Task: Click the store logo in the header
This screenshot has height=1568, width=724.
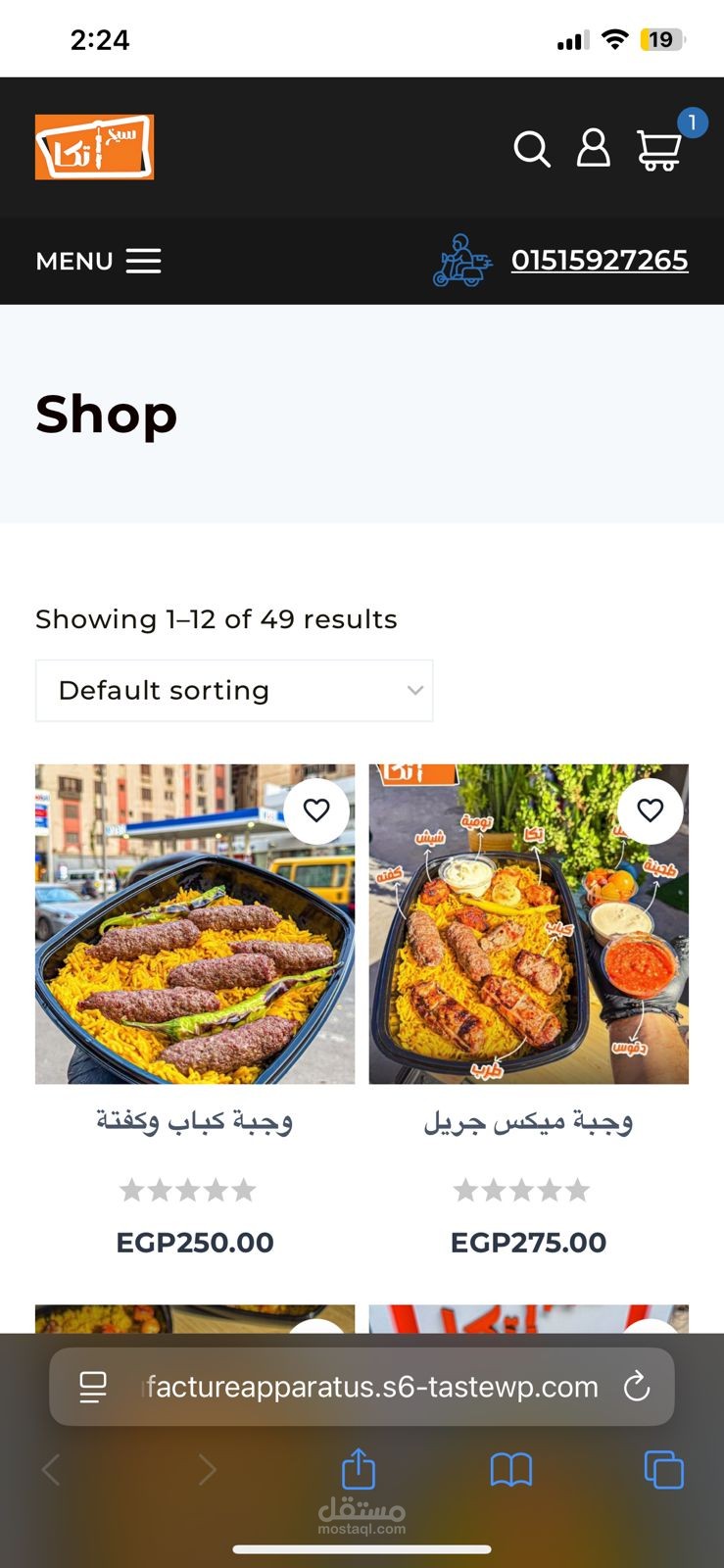Action: point(93,147)
